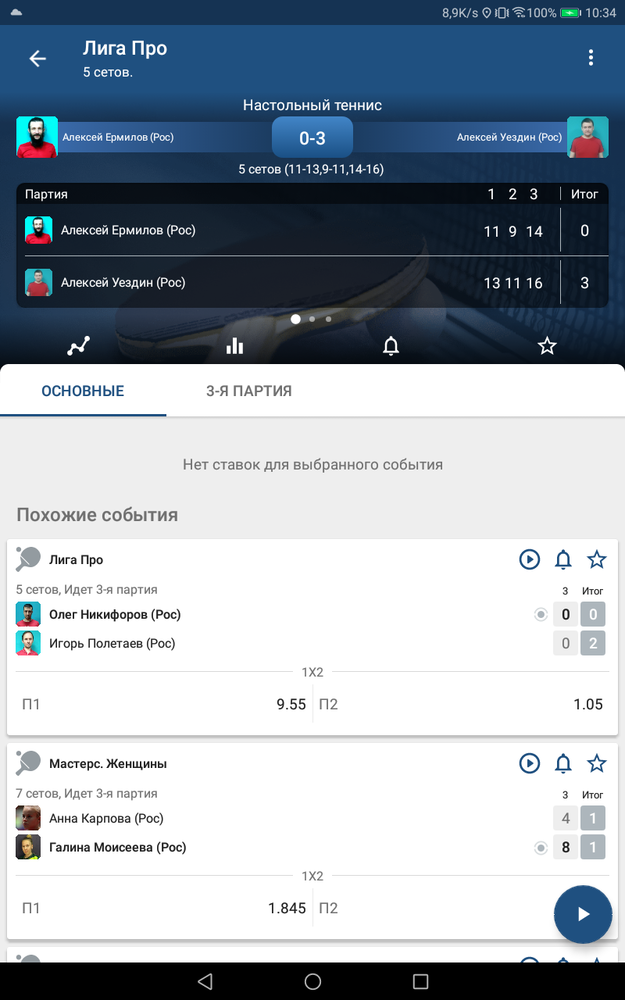Watch live stream of Лига Про event
625x1000 pixels.
tap(529, 560)
